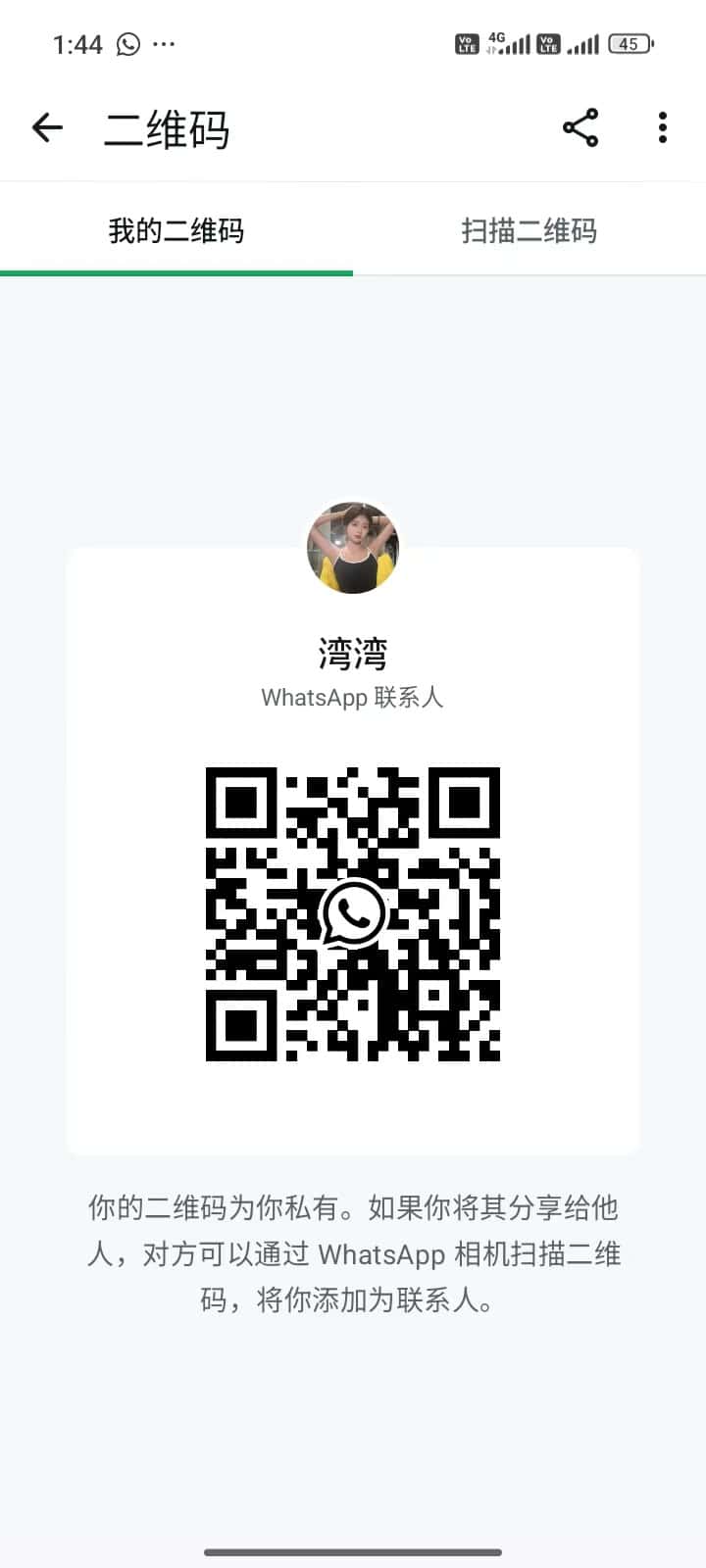Switch to the 扫描二维码 tab
This screenshot has width=706, height=1568.
coord(529,231)
